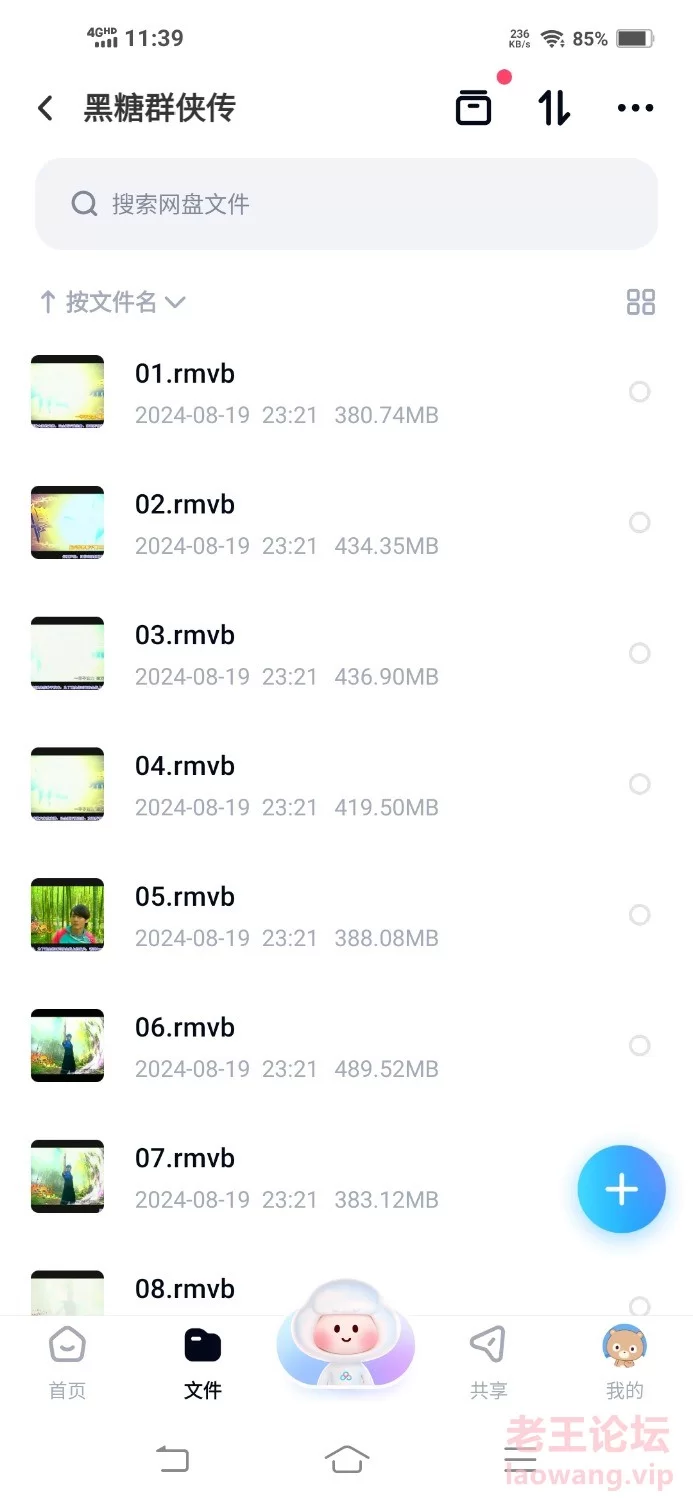Switch to the 首页 tab
The image size is (693, 1500).
68,1362
